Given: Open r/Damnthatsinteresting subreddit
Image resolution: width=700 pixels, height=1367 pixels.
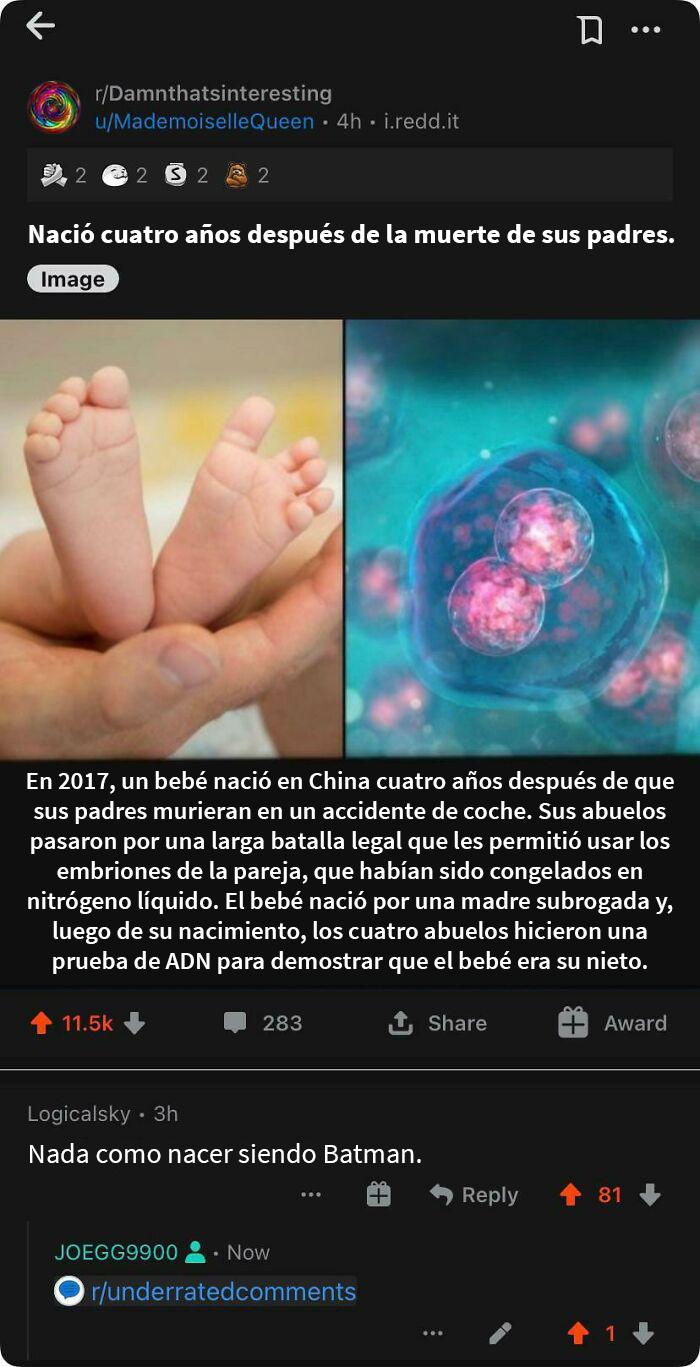Looking at the screenshot, I should pyautogui.click(x=213, y=93).
